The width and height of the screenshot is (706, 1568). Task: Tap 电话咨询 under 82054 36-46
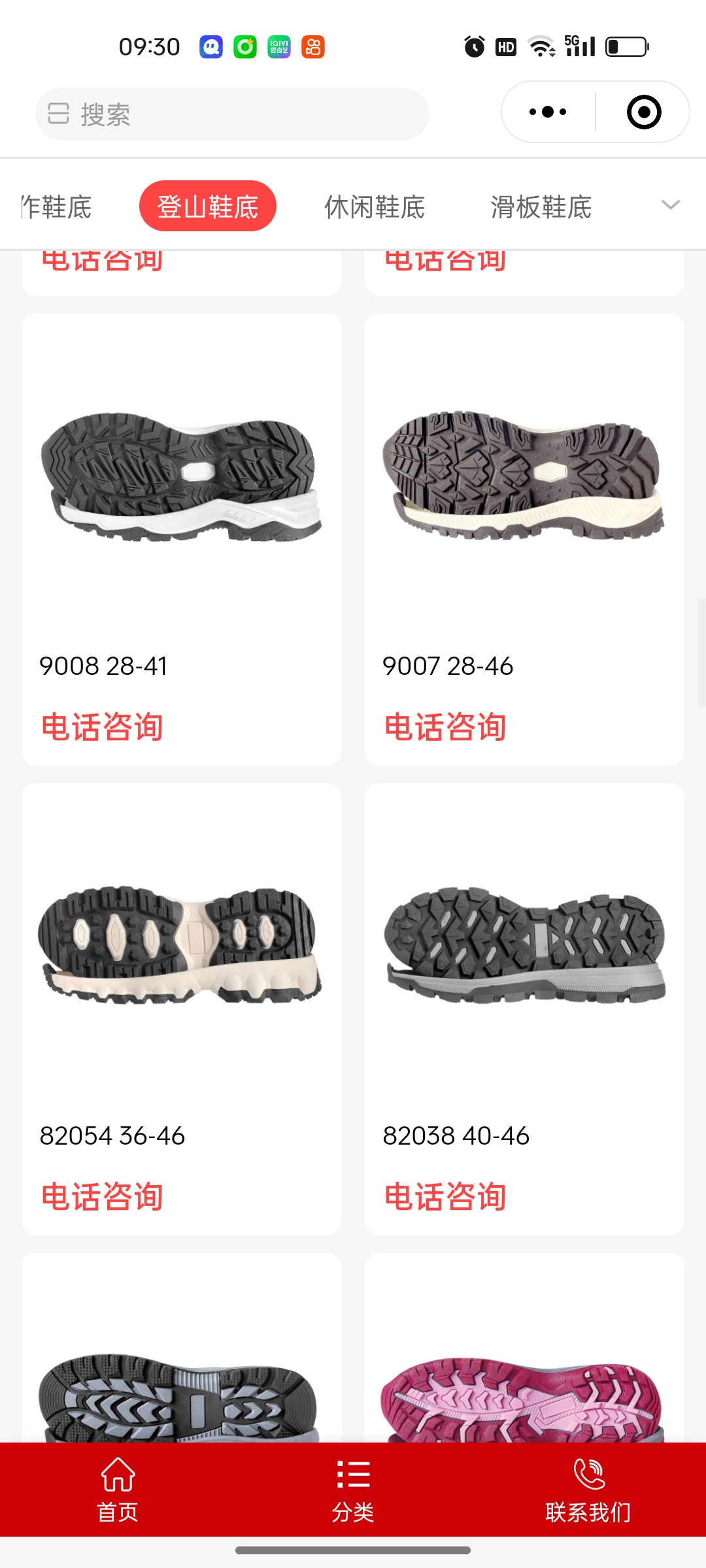(x=102, y=1197)
